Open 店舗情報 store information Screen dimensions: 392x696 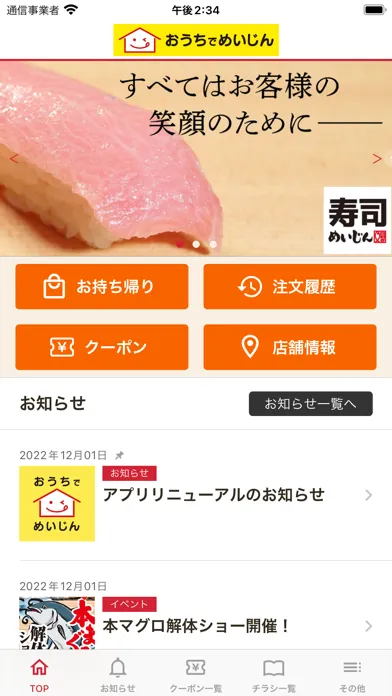pos(290,347)
